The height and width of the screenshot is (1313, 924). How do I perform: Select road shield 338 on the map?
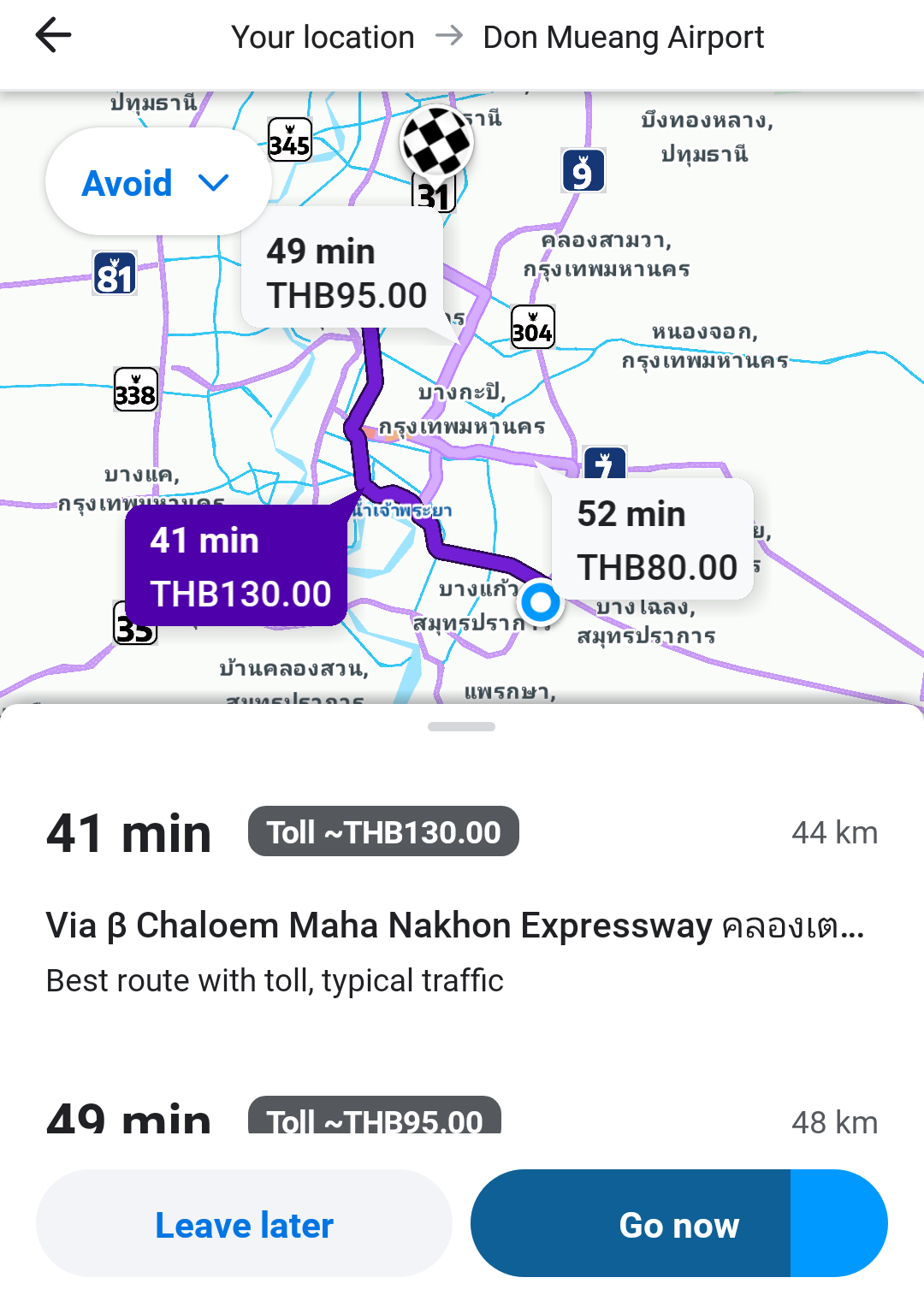[x=135, y=390]
